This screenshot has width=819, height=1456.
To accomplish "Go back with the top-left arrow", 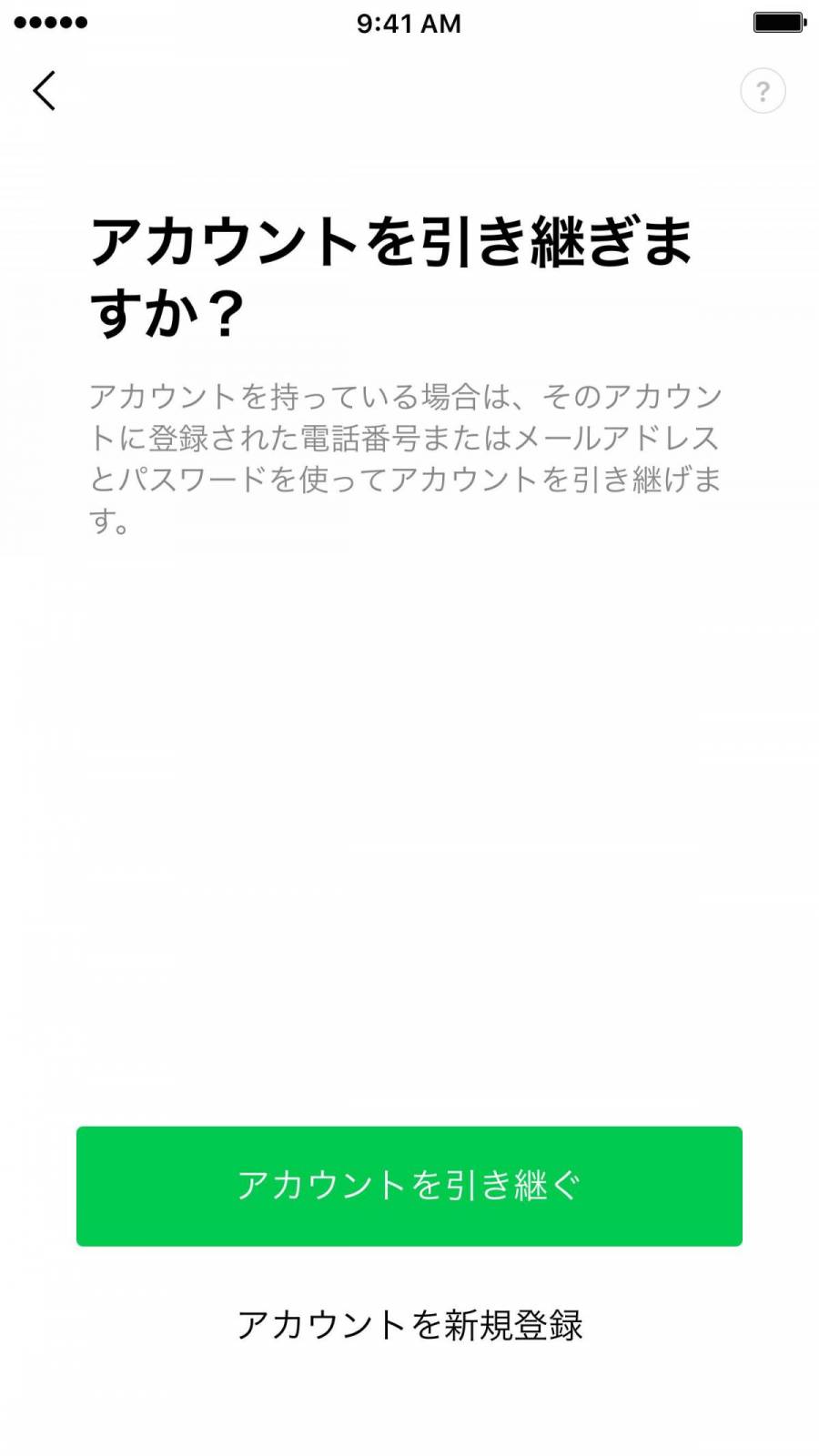I will tap(45, 91).
